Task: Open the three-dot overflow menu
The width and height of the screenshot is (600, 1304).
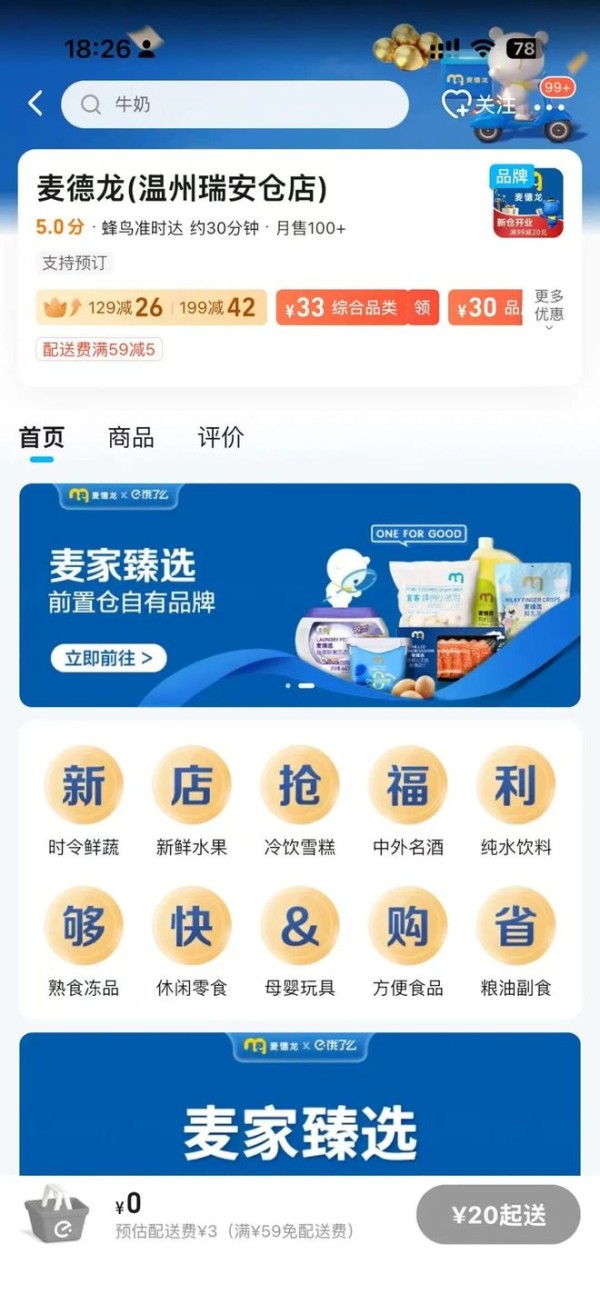Action: tap(556, 108)
